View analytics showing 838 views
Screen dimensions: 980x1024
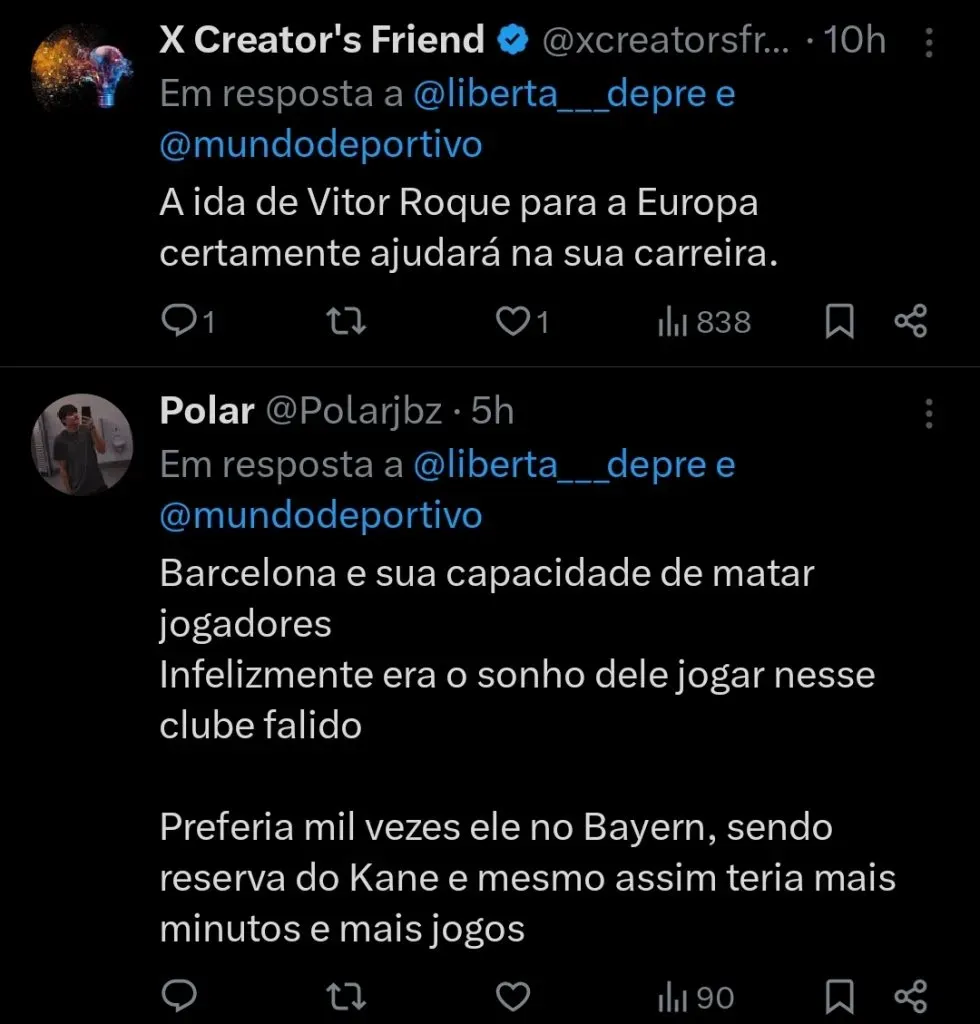703,321
